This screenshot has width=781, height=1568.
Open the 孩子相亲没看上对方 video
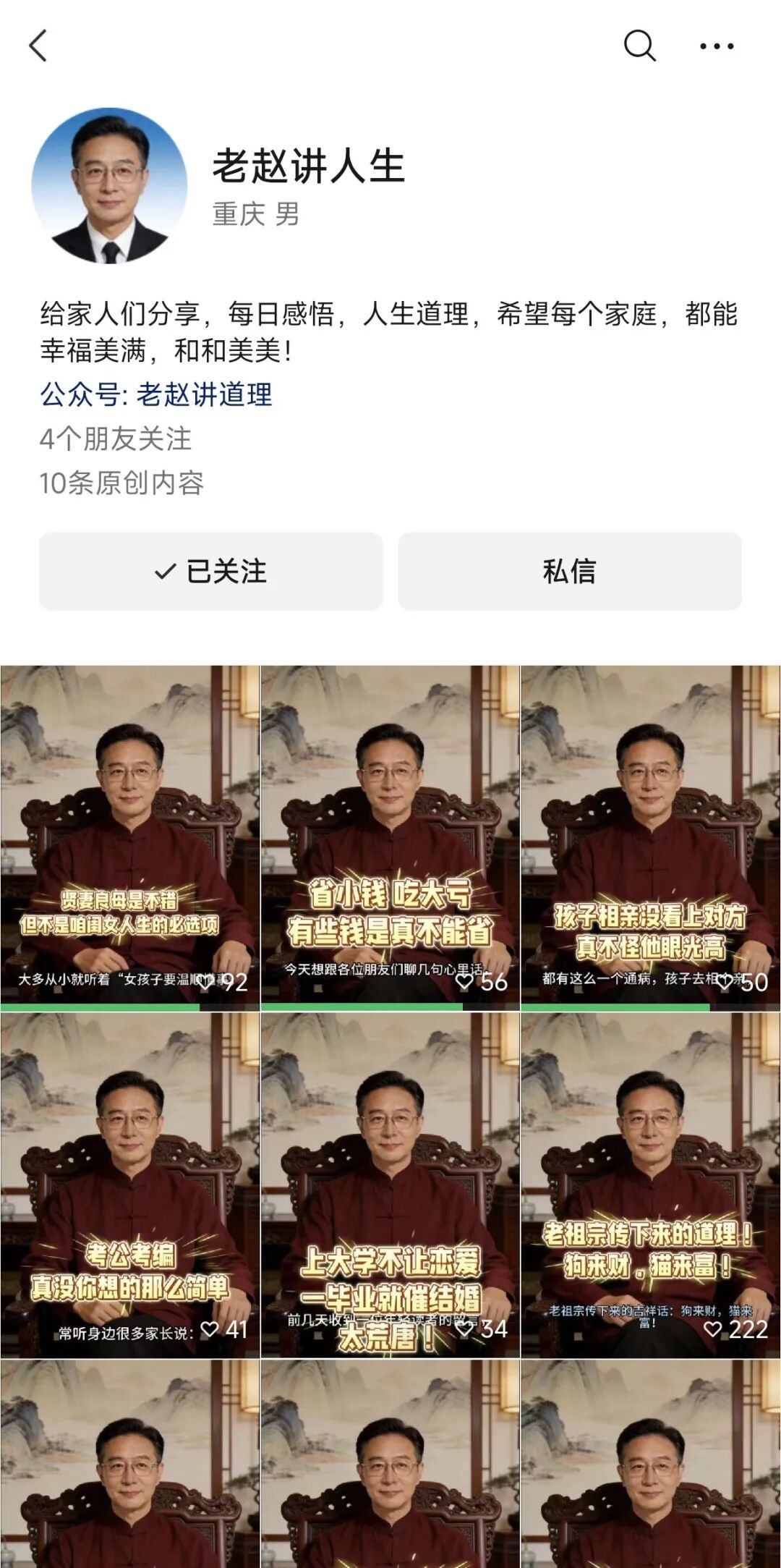point(650,836)
